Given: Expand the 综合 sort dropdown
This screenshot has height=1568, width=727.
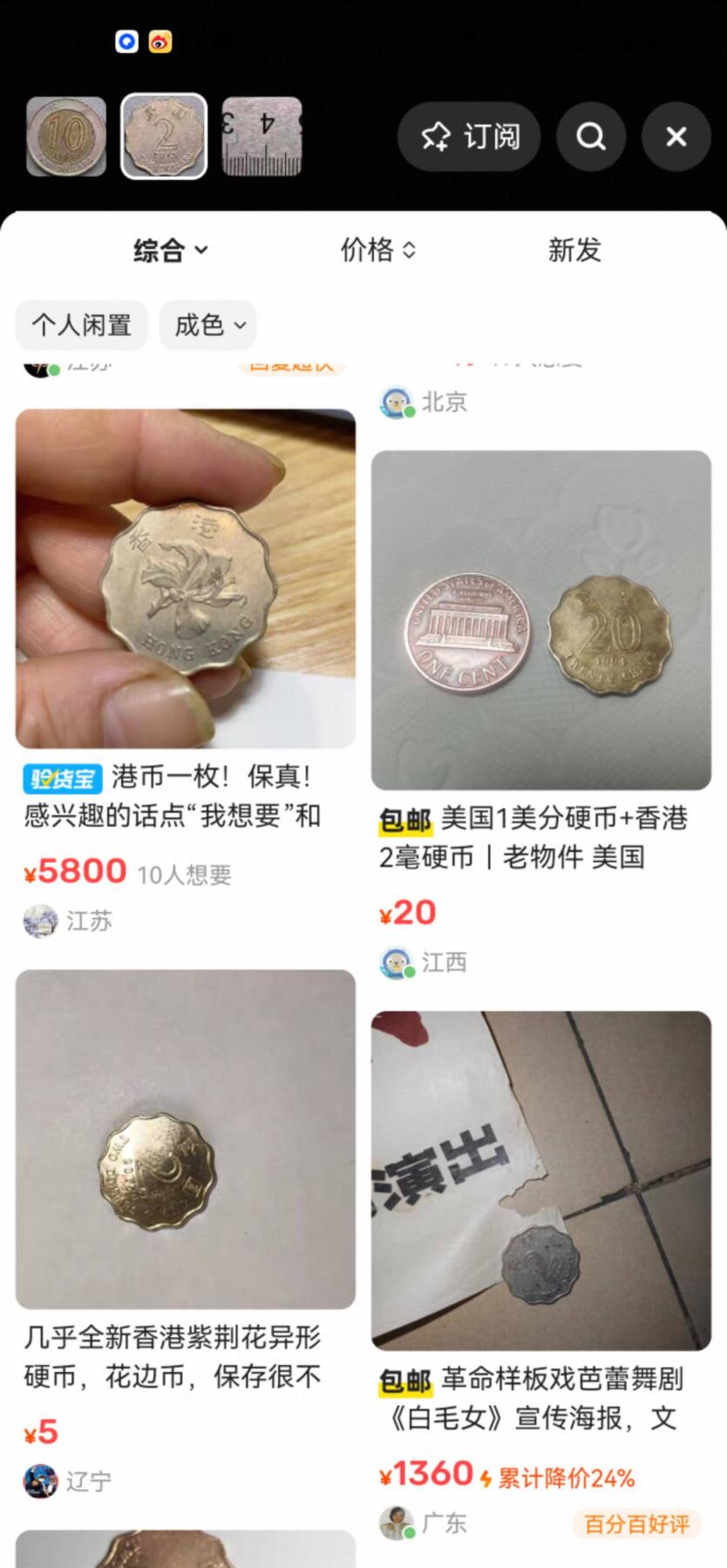Looking at the screenshot, I should [x=171, y=251].
